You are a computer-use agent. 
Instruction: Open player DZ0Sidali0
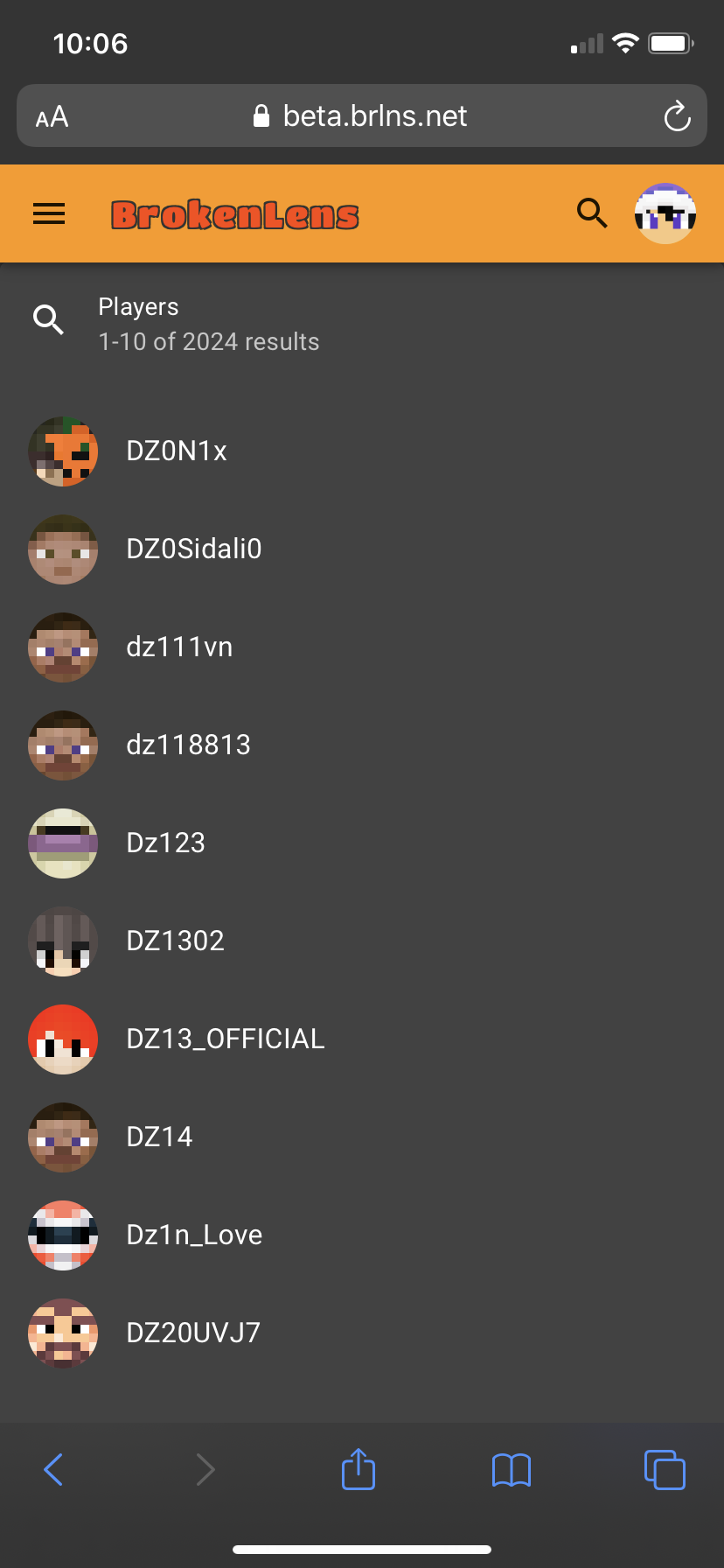[362, 549]
